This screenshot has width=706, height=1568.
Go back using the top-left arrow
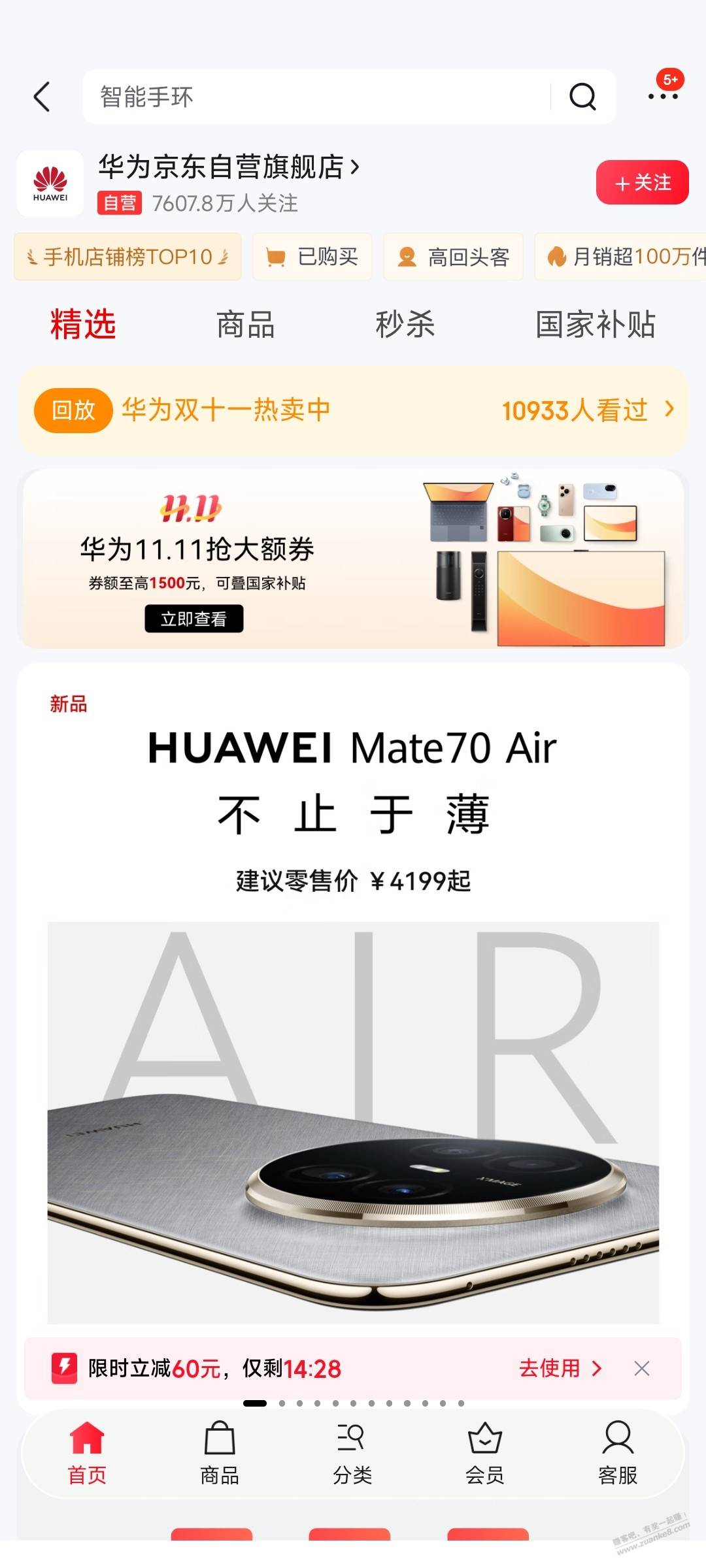pos(42,97)
